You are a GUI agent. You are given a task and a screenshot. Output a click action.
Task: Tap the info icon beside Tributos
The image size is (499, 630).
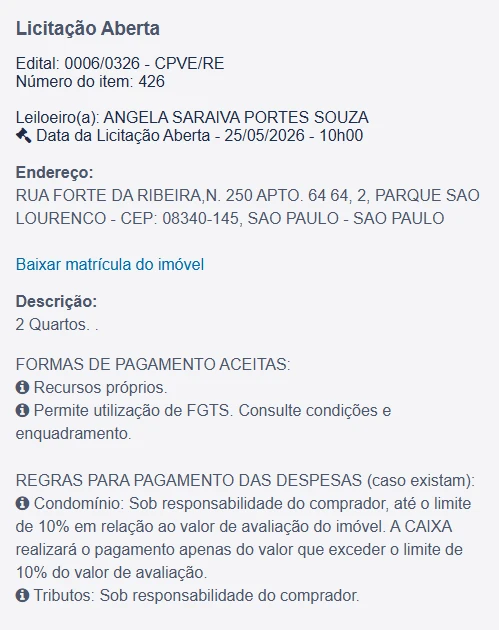click(22, 595)
